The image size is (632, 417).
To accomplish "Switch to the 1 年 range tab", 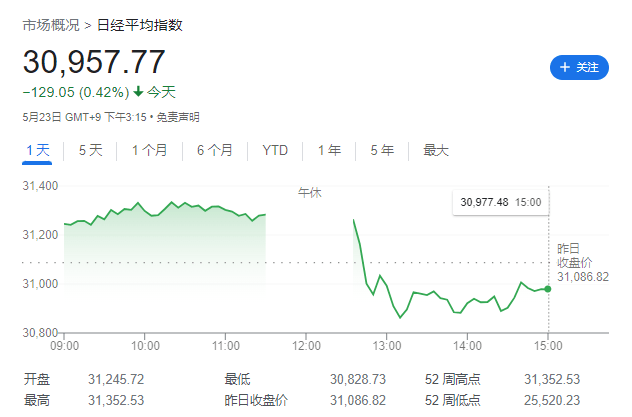I will (x=329, y=150).
